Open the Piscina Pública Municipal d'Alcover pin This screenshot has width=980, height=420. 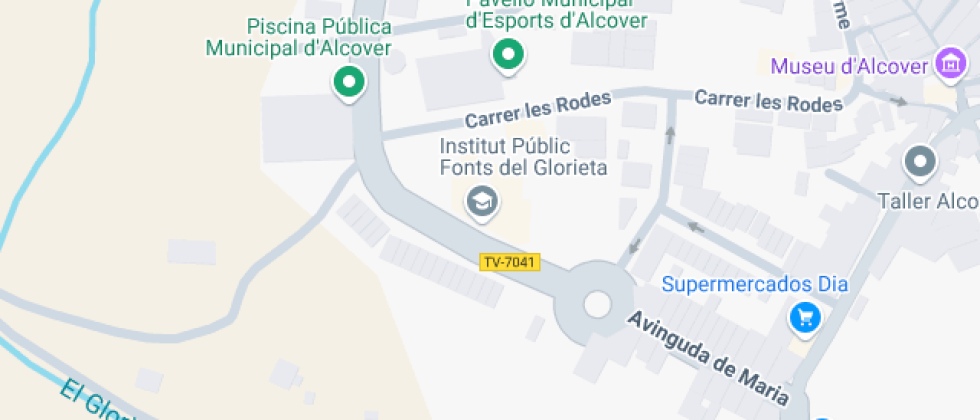coord(348,82)
